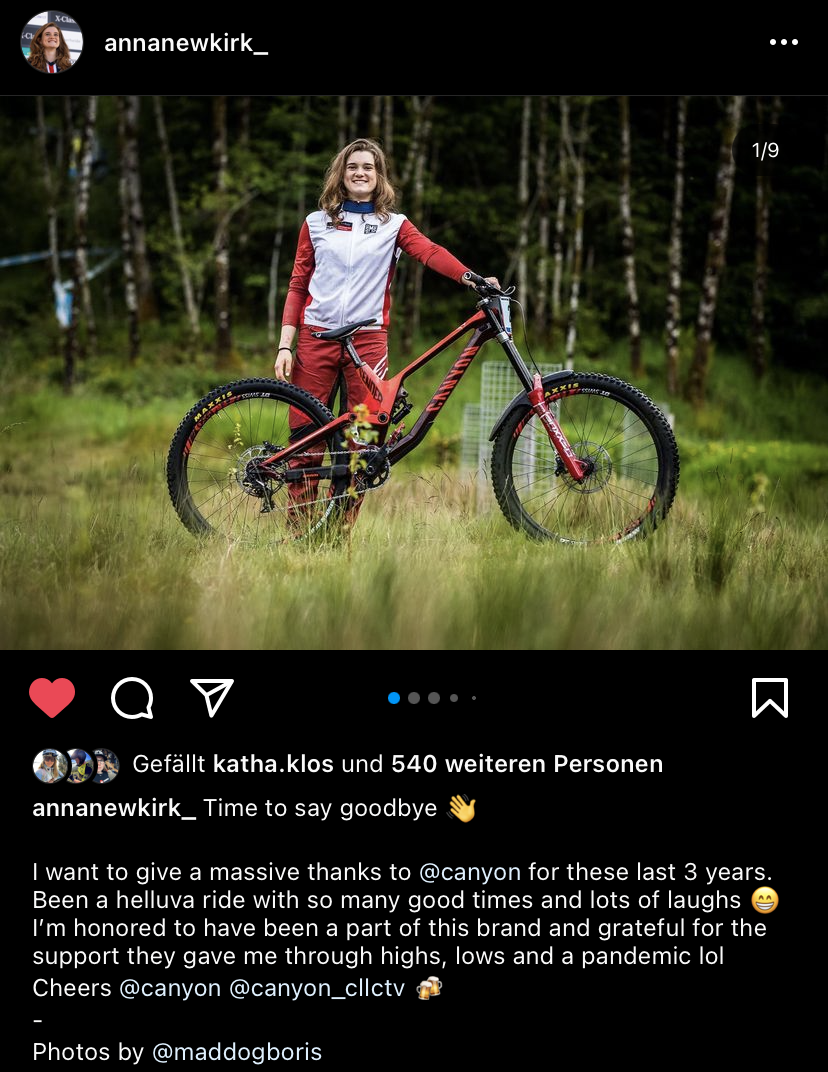Unlike the post with the heart icon
Viewport: 828px width, 1072px height.
coord(52,698)
